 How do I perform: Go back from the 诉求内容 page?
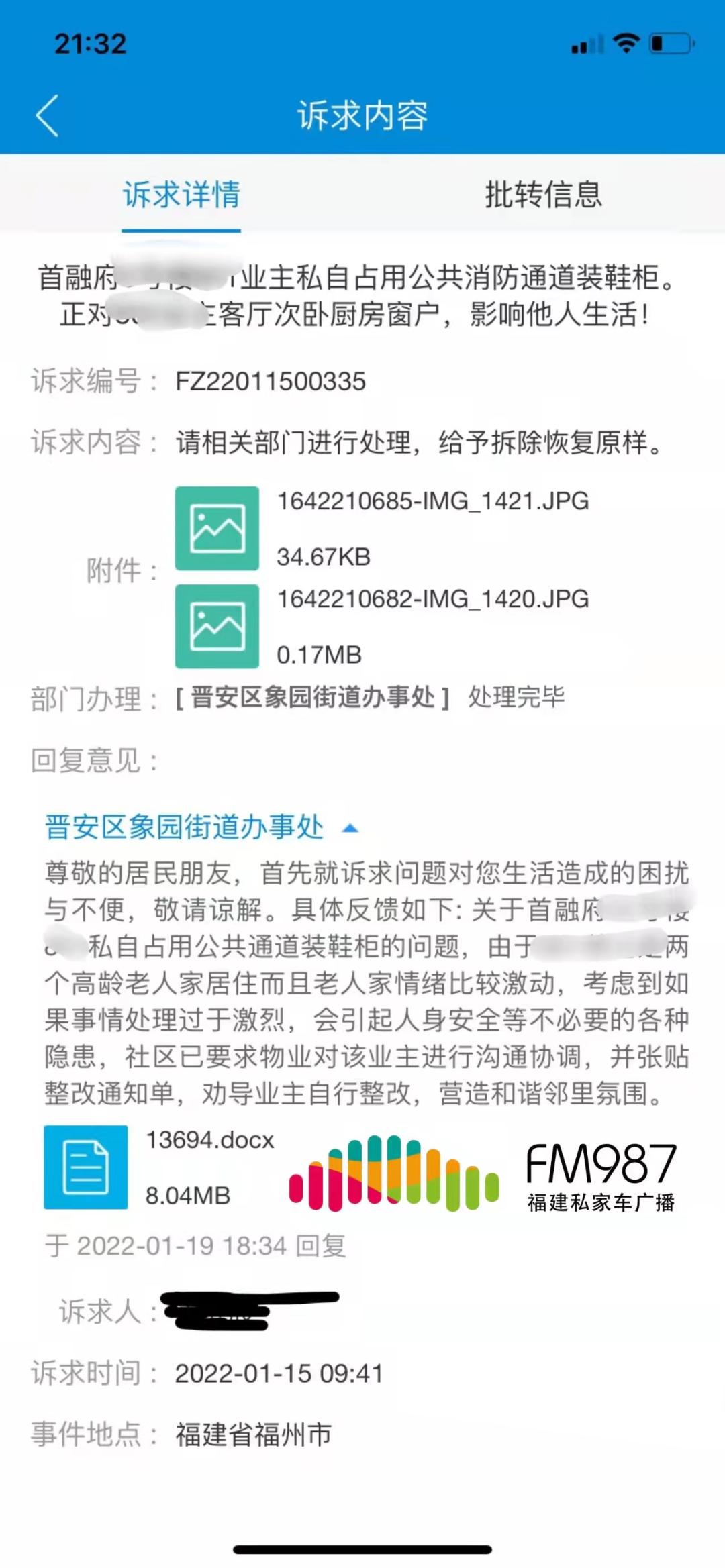(x=47, y=115)
